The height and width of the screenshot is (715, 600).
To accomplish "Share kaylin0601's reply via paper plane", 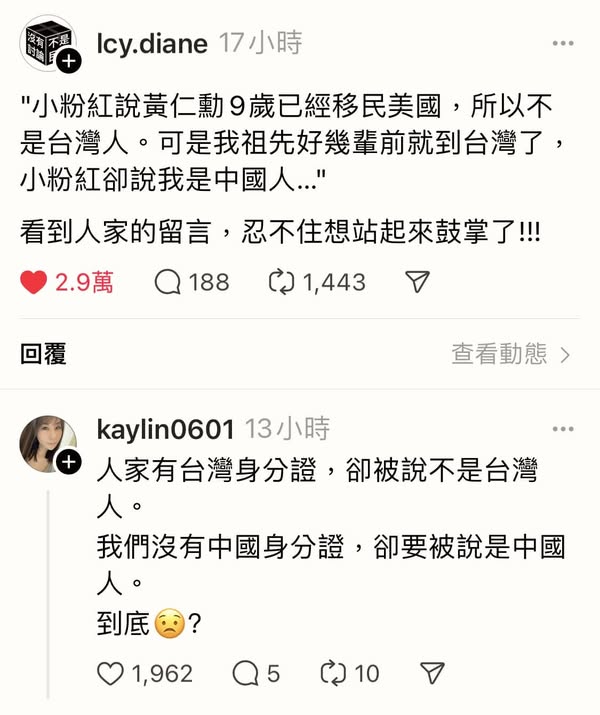I will [x=431, y=673].
